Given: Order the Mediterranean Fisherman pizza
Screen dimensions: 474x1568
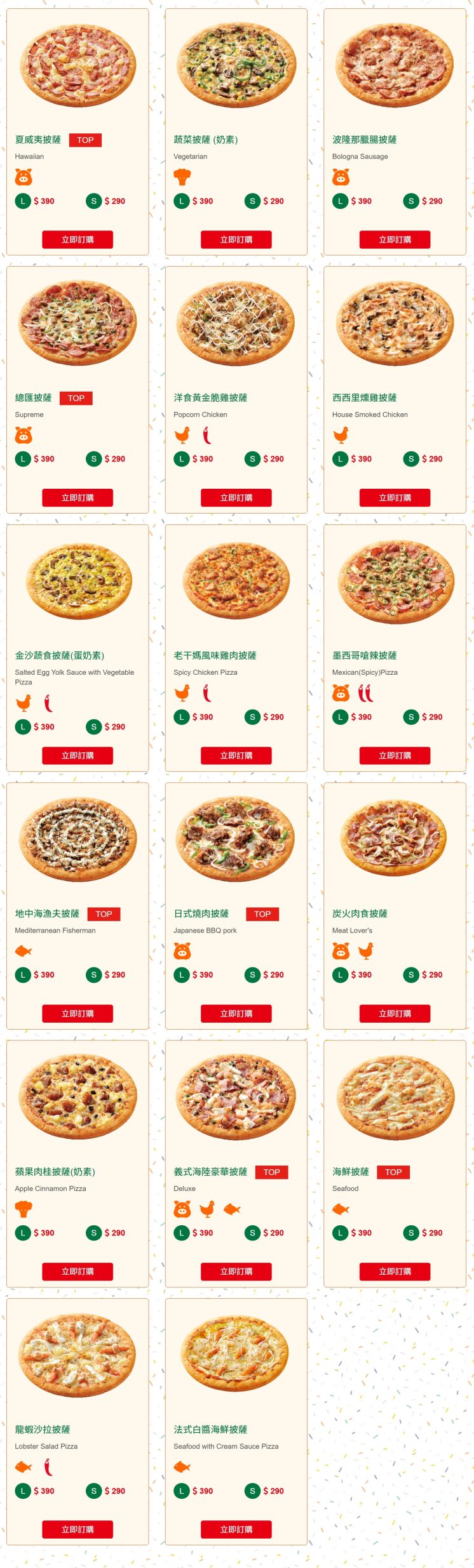Looking at the screenshot, I should coord(78,1014).
